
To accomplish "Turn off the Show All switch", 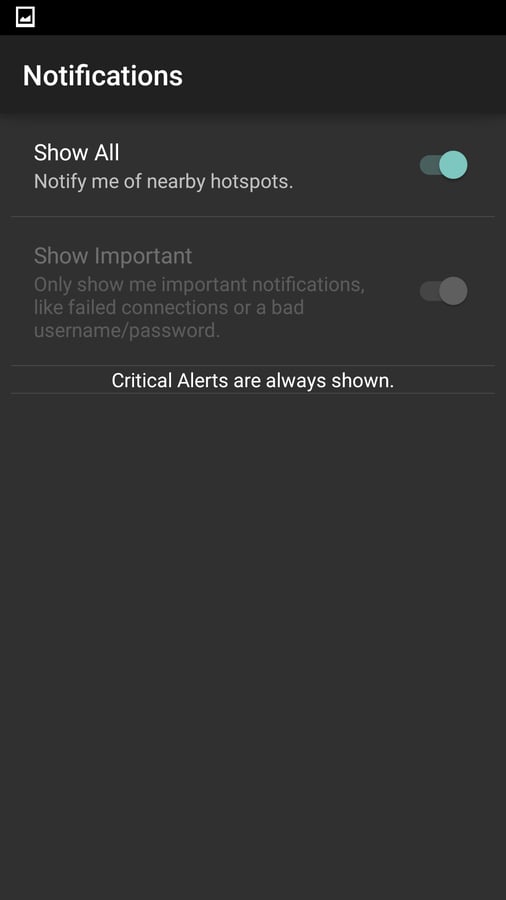I will (x=443, y=165).
